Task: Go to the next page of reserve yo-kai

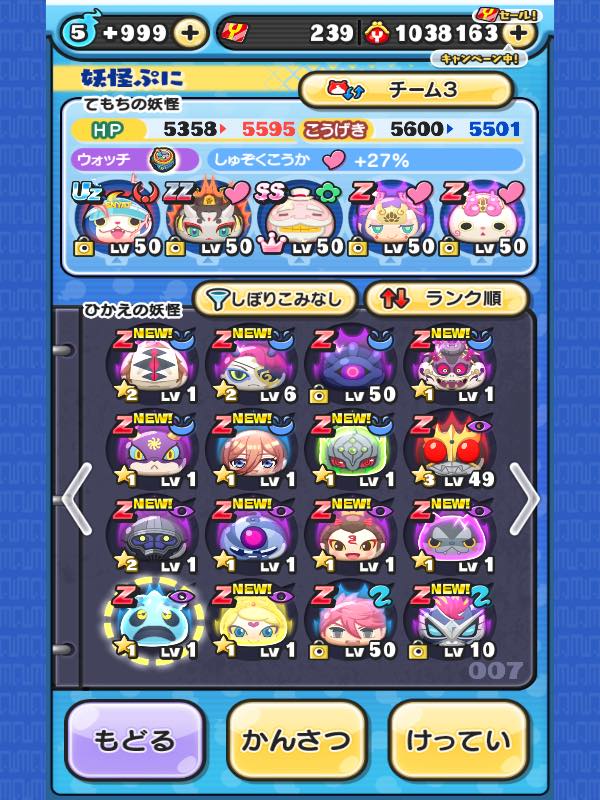Action: tap(524, 497)
